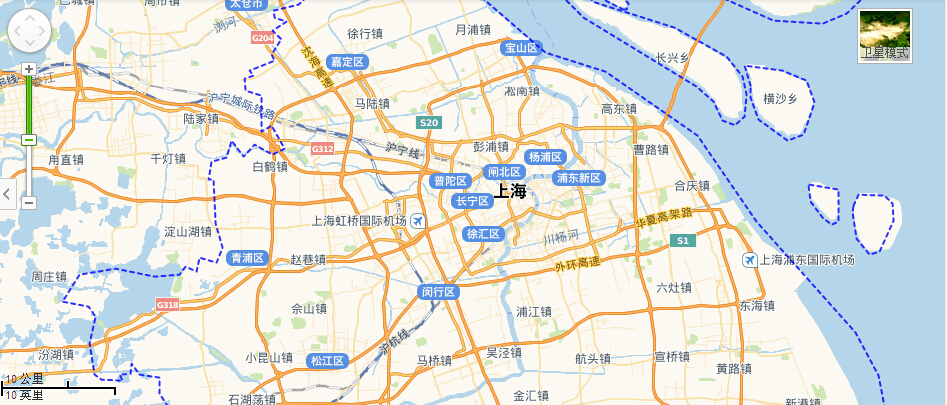Screen dimensions: 947x405
Task: Pan the map right with the compass arrow
Action: [x=42, y=31]
